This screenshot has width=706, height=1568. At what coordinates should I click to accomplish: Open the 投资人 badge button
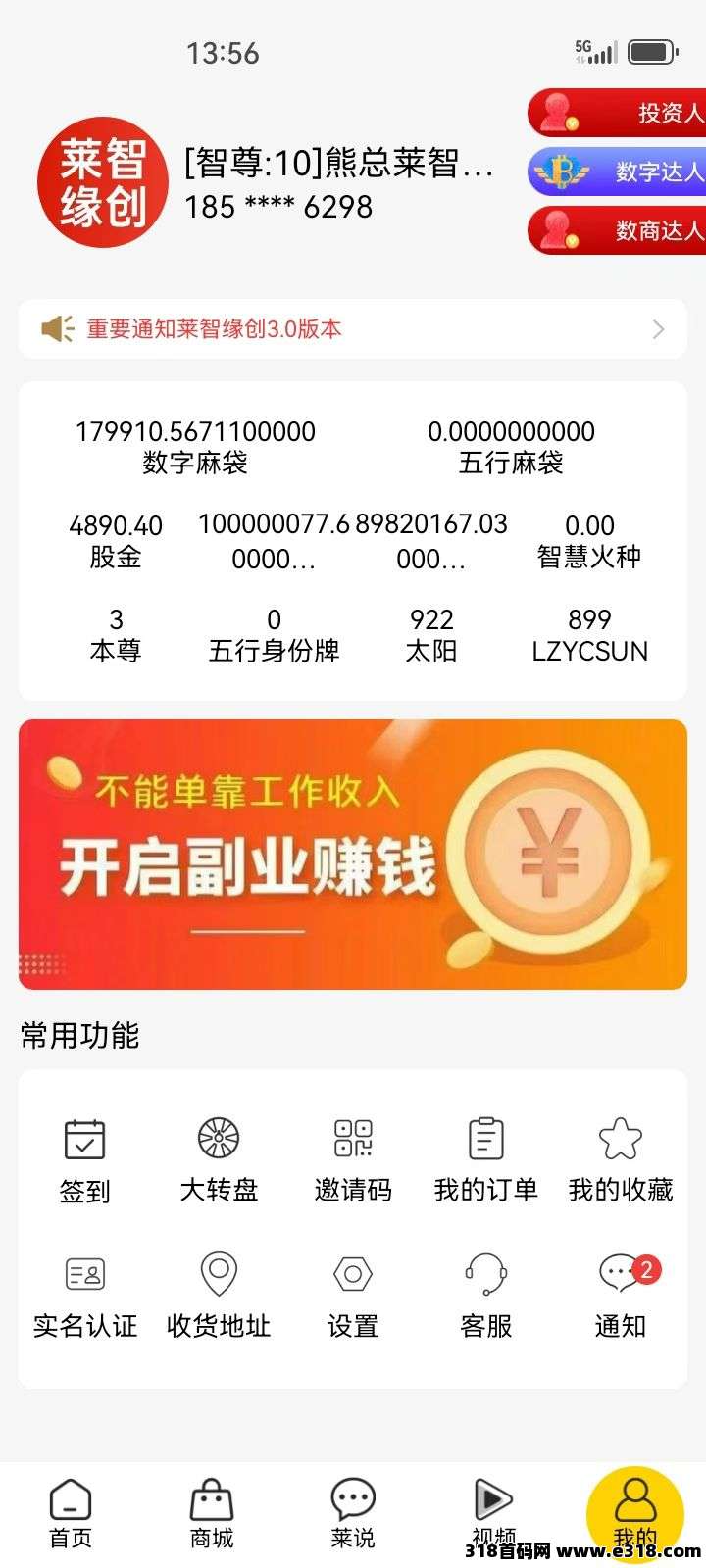coord(618,114)
